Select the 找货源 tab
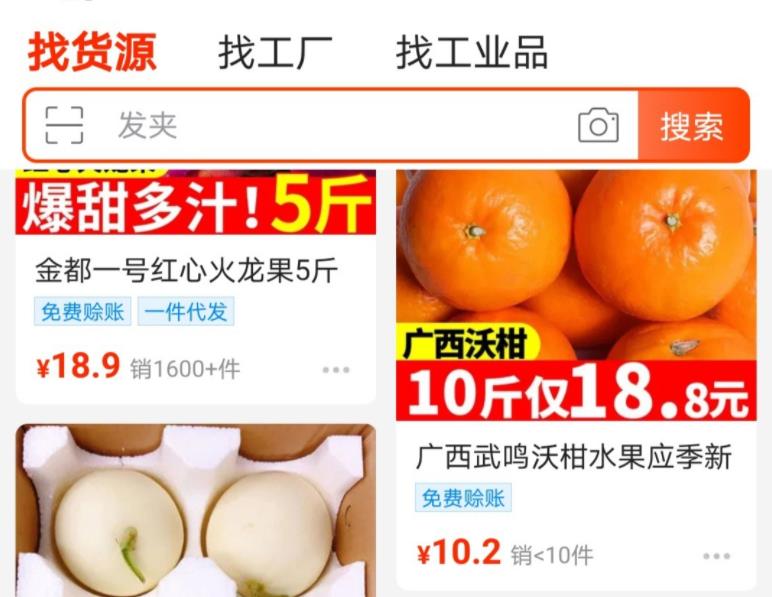Screen dimensions: 772x597 [91, 52]
